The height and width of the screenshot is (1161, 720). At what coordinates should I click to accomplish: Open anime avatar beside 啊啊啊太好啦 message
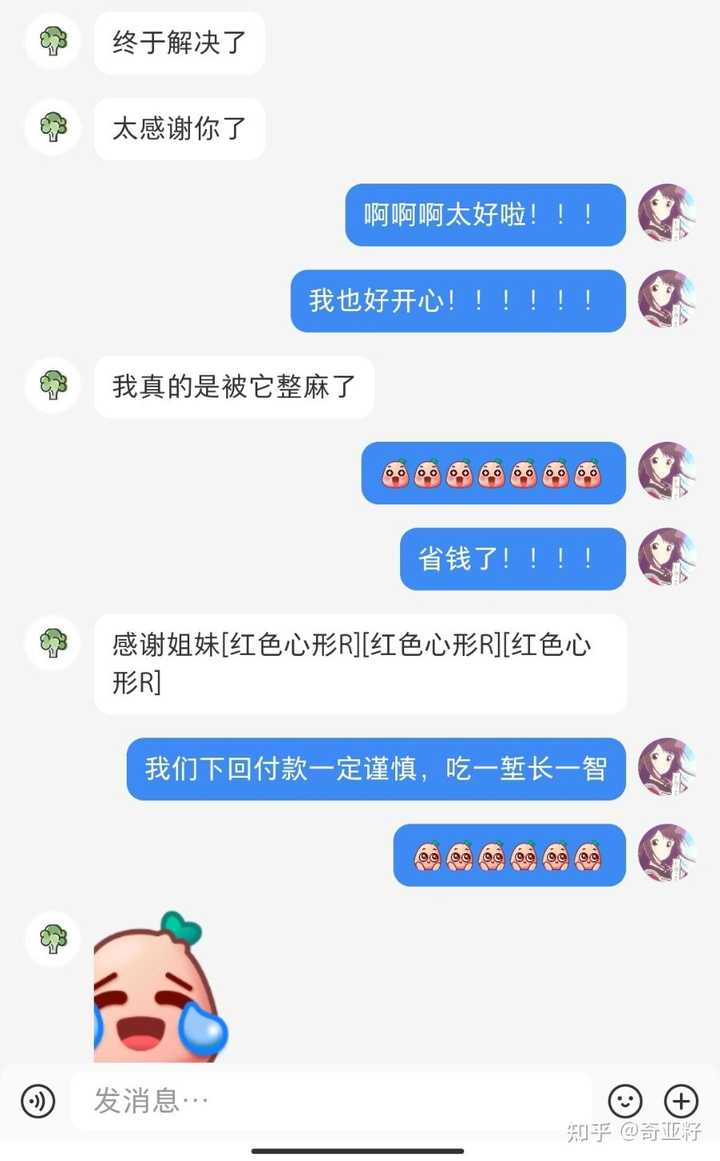click(x=666, y=212)
